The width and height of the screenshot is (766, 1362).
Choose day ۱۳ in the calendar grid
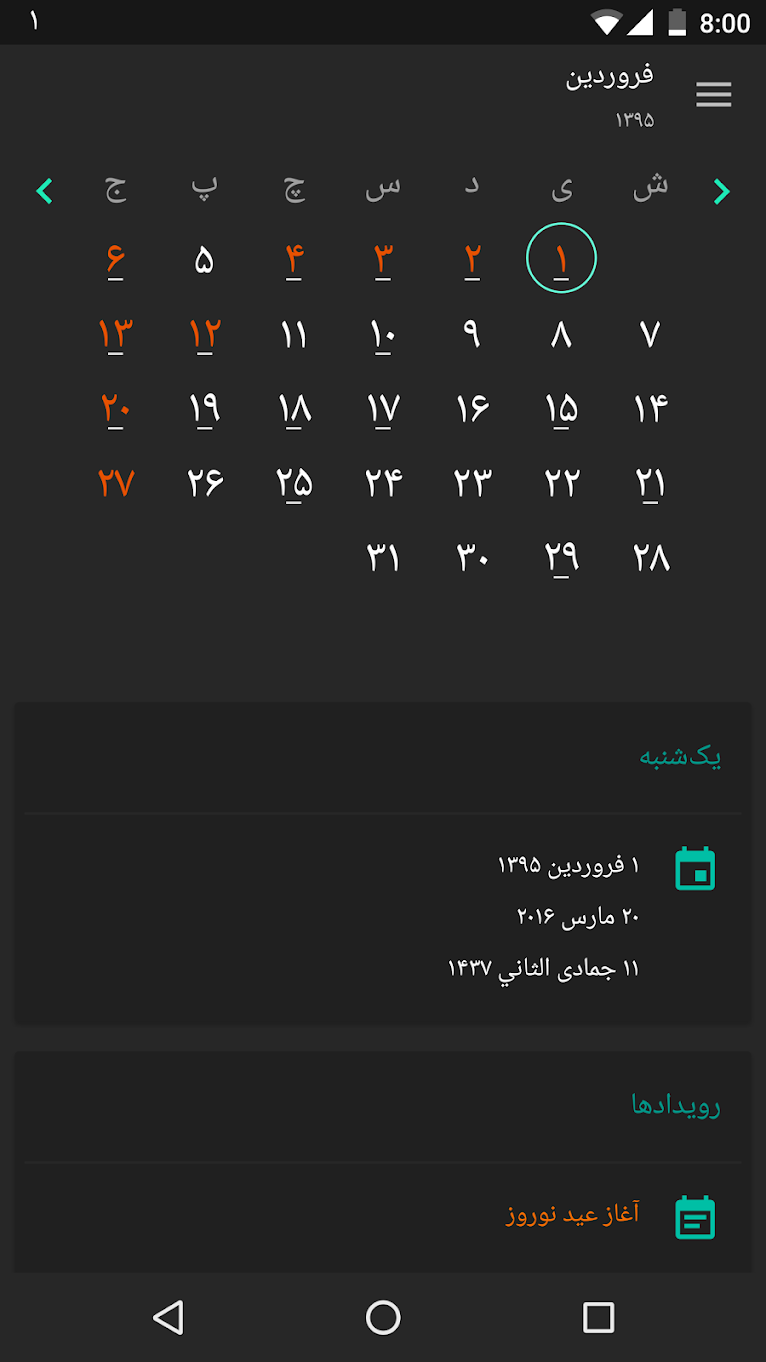click(116, 334)
